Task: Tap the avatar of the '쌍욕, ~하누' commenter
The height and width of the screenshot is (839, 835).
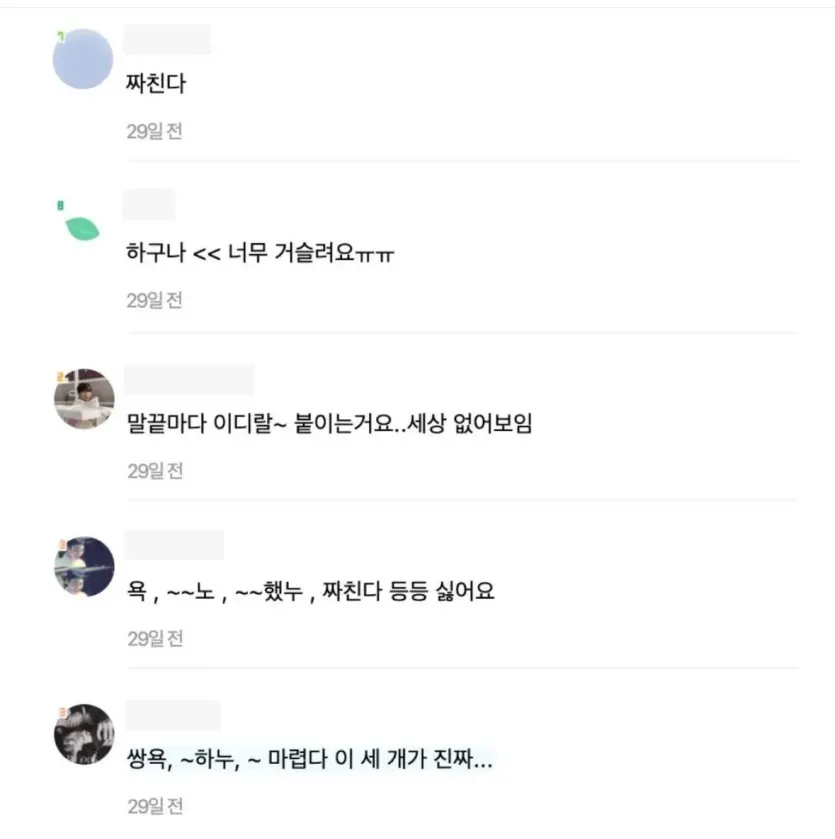Action: point(84,734)
